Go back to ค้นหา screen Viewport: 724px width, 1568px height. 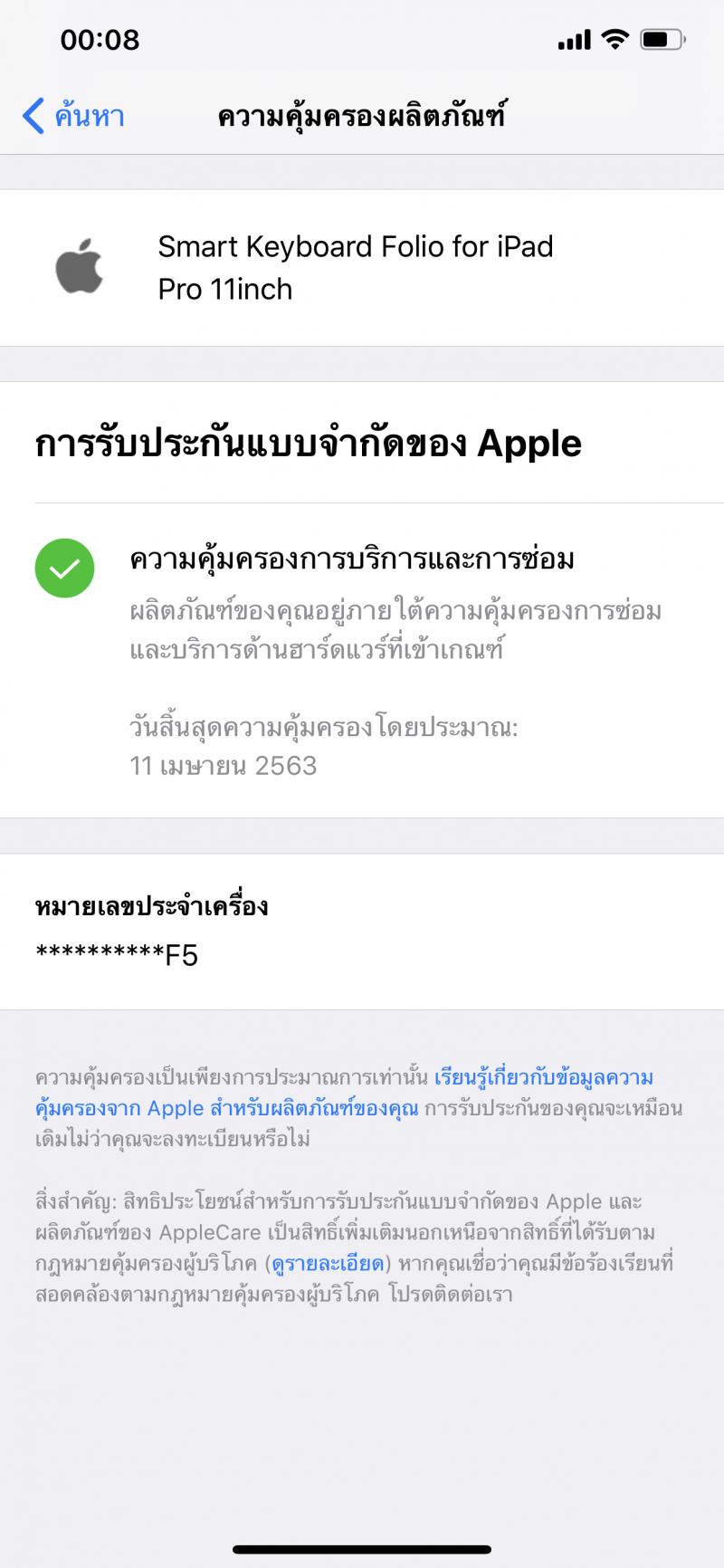click(x=73, y=116)
